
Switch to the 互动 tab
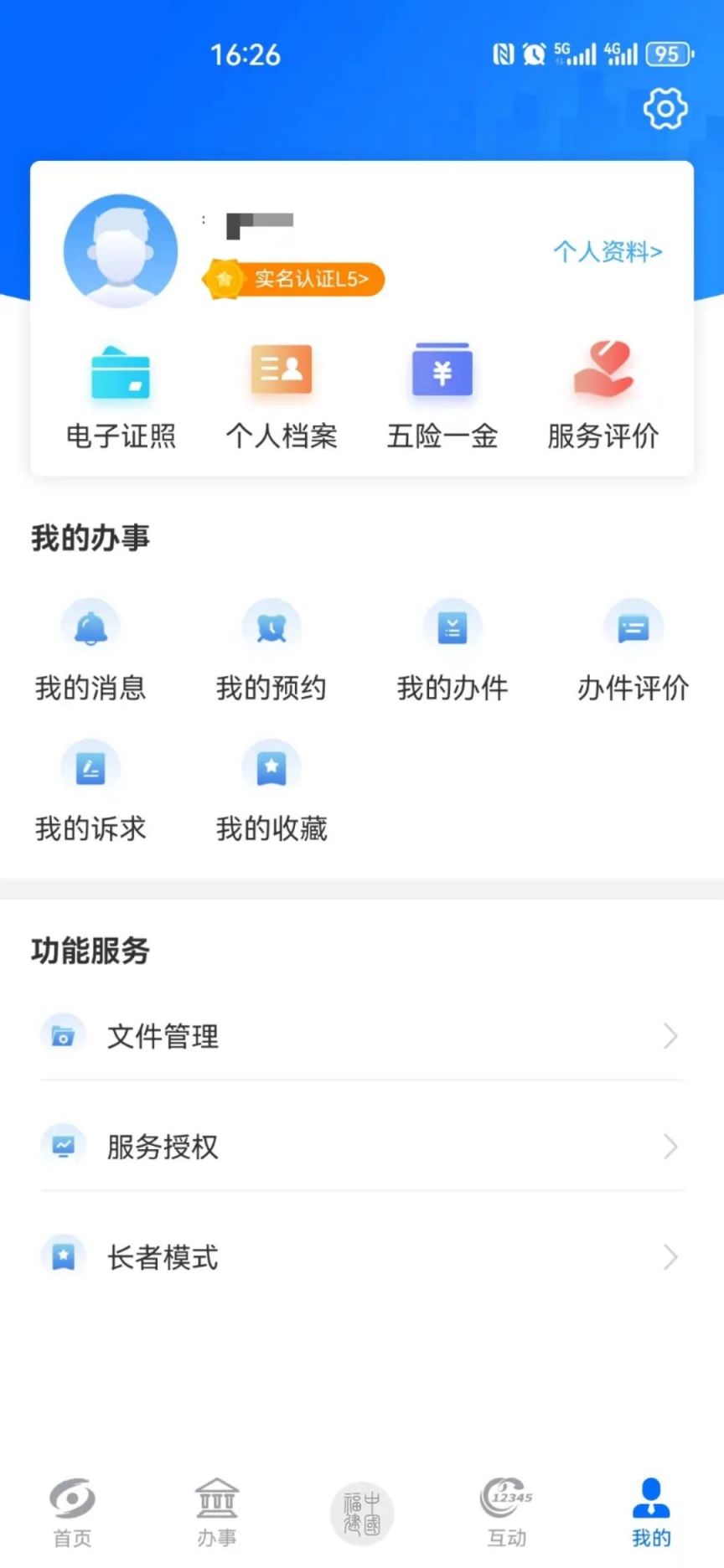(507, 1513)
